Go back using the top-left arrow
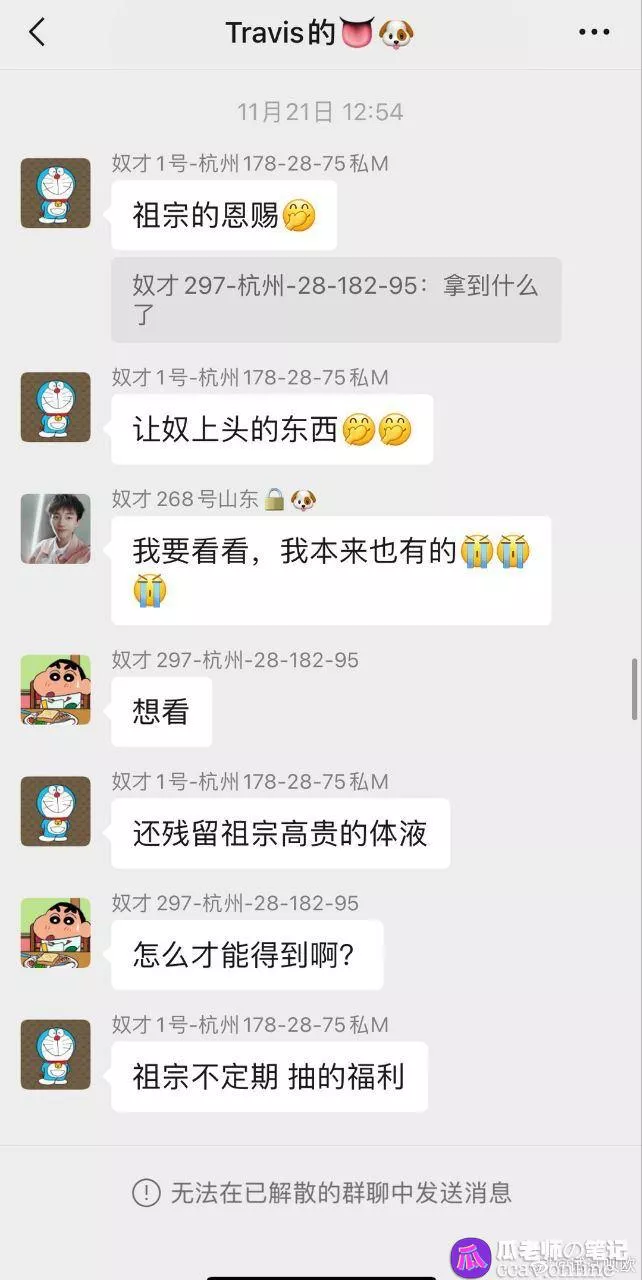Screen dimensions: 642x1280 (x=37, y=33)
